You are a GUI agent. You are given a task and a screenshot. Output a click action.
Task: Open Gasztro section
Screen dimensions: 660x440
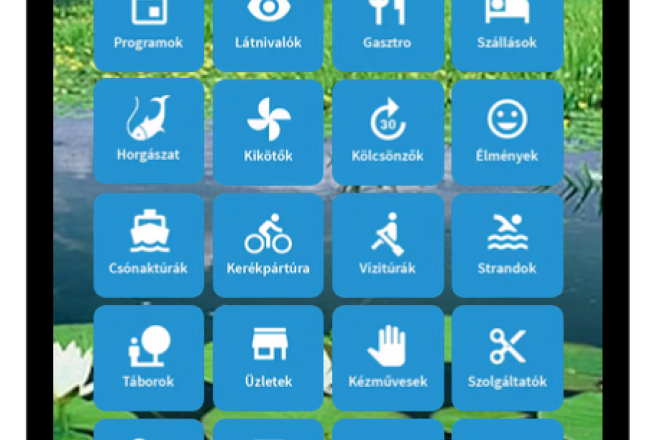pyautogui.click(x=387, y=30)
